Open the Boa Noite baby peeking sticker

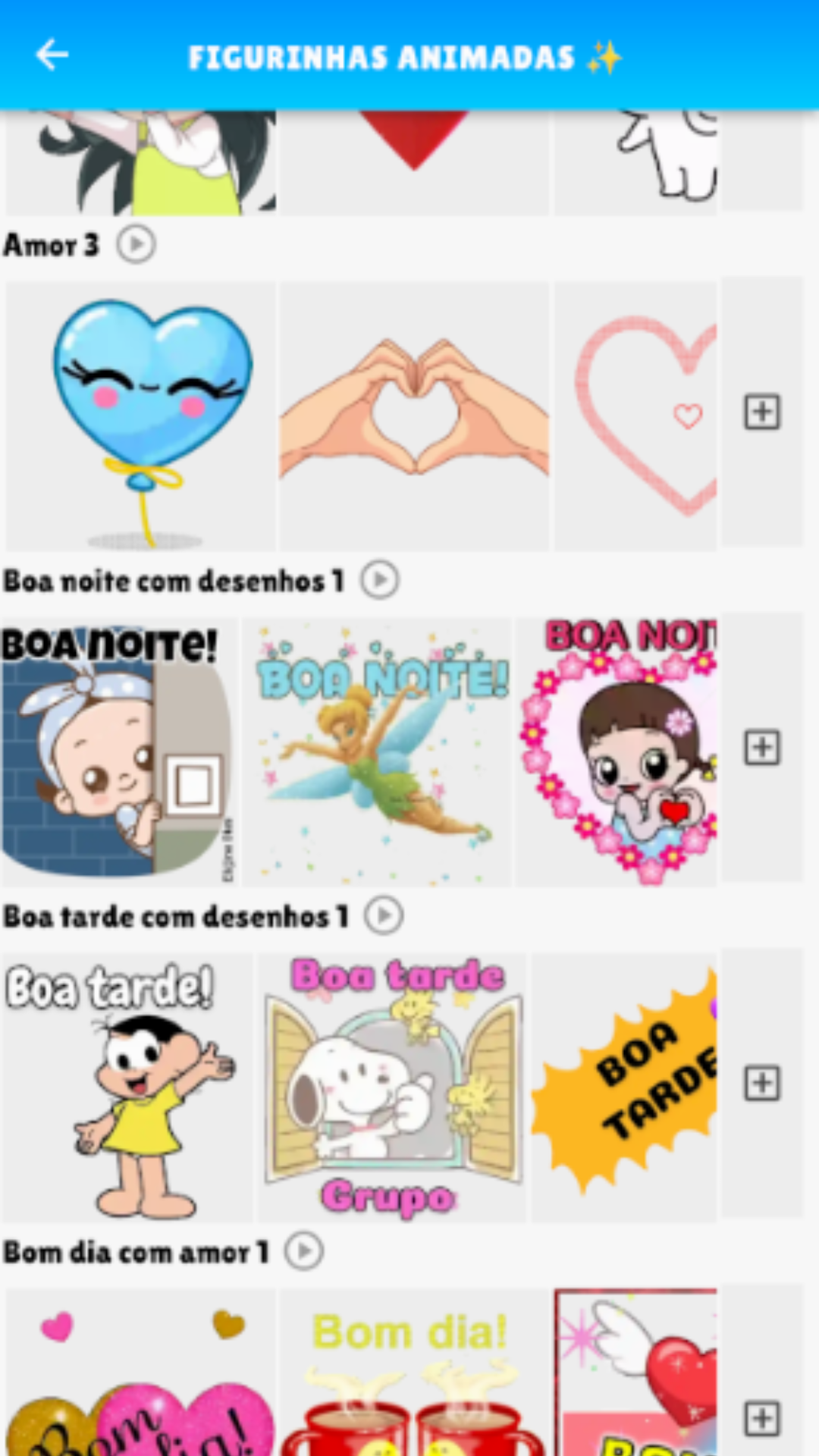tap(119, 752)
